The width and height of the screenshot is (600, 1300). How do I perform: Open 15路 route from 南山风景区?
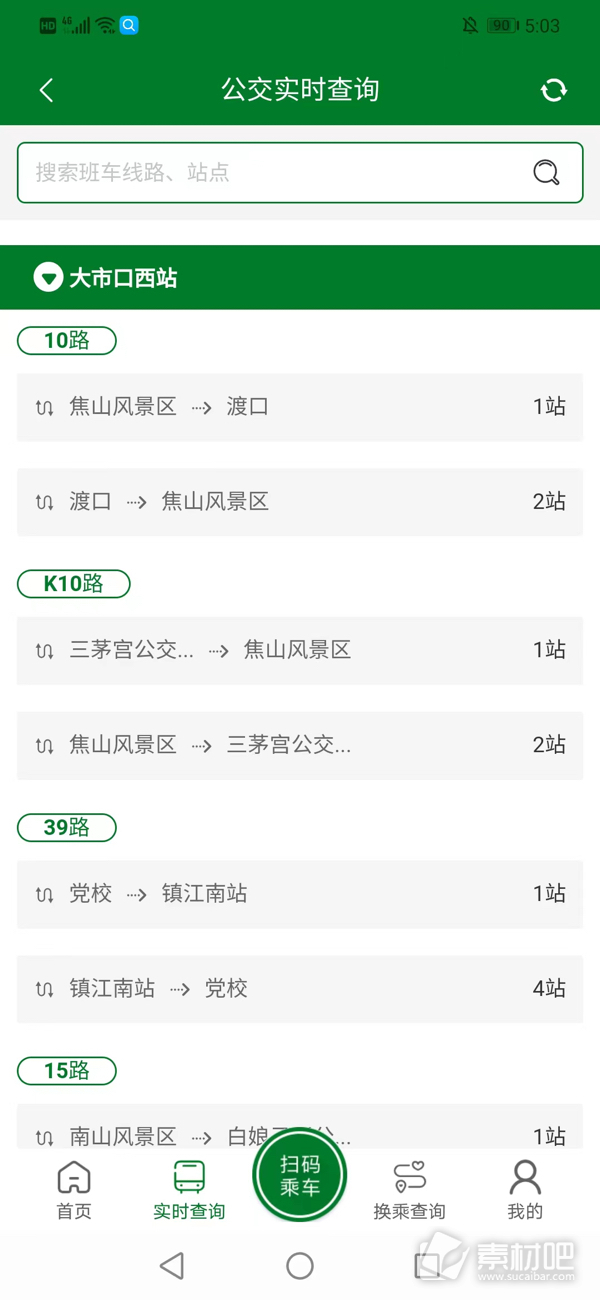300,1127
